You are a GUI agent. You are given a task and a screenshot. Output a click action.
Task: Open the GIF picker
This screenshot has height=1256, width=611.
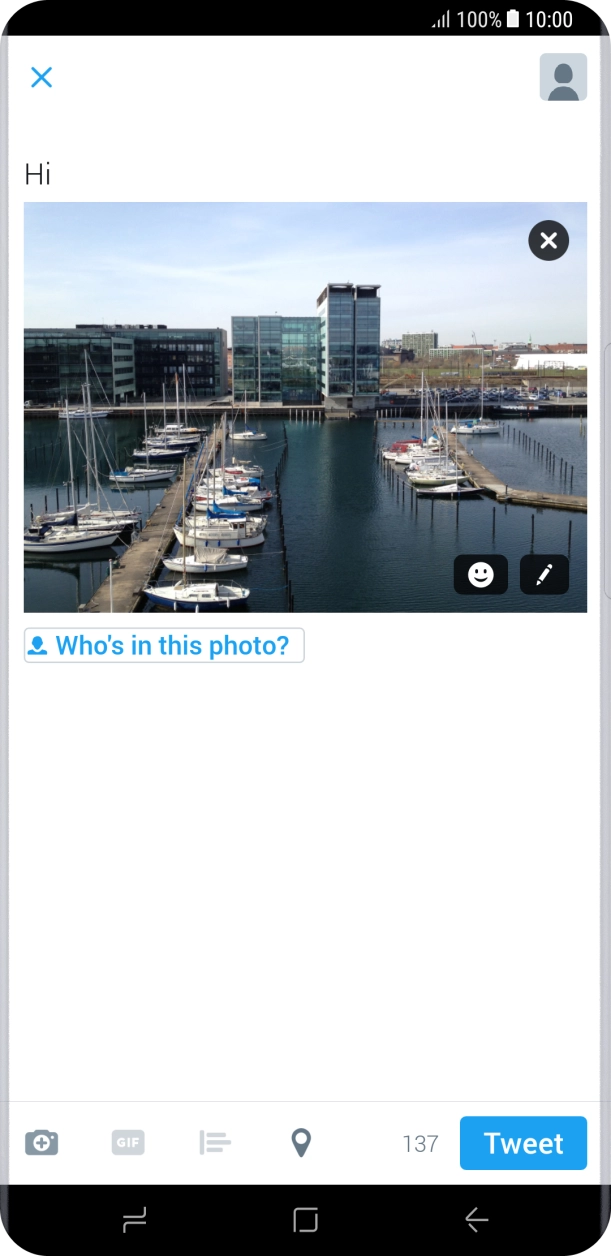[x=128, y=1142]
